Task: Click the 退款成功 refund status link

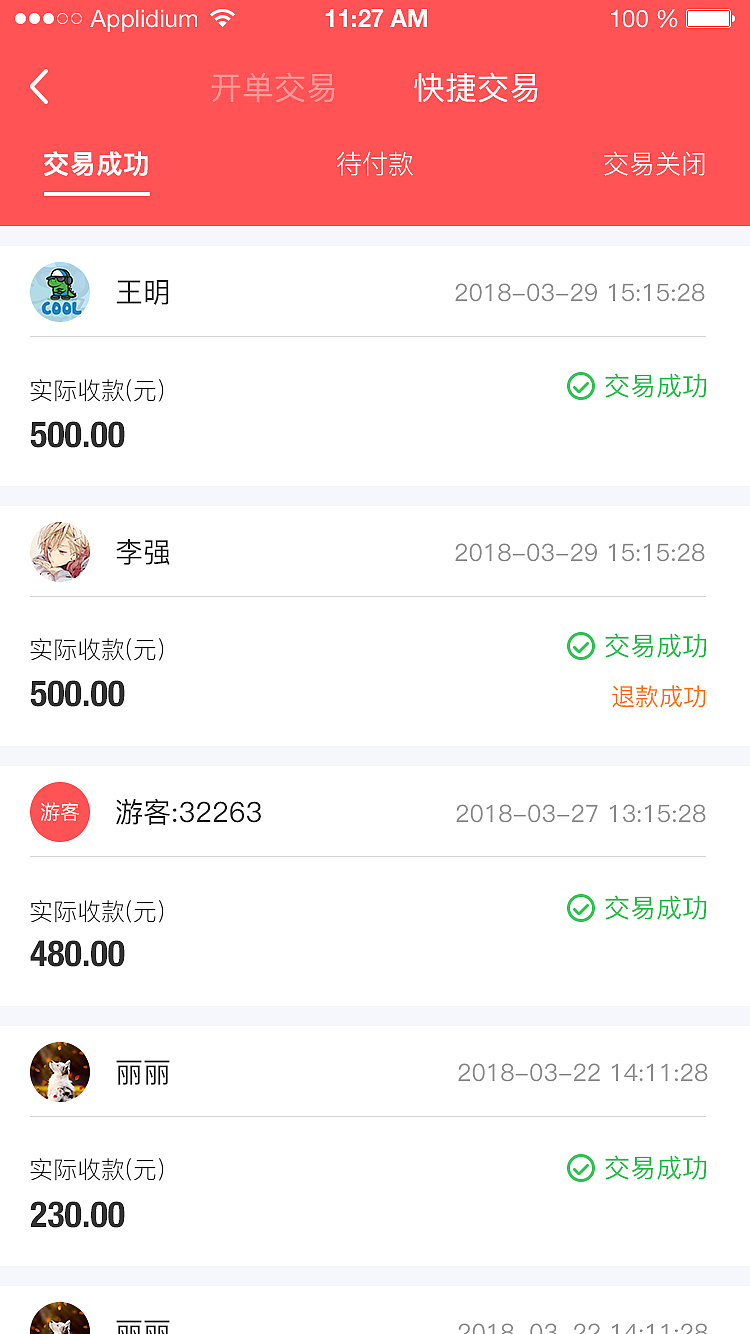Action: 659,695
